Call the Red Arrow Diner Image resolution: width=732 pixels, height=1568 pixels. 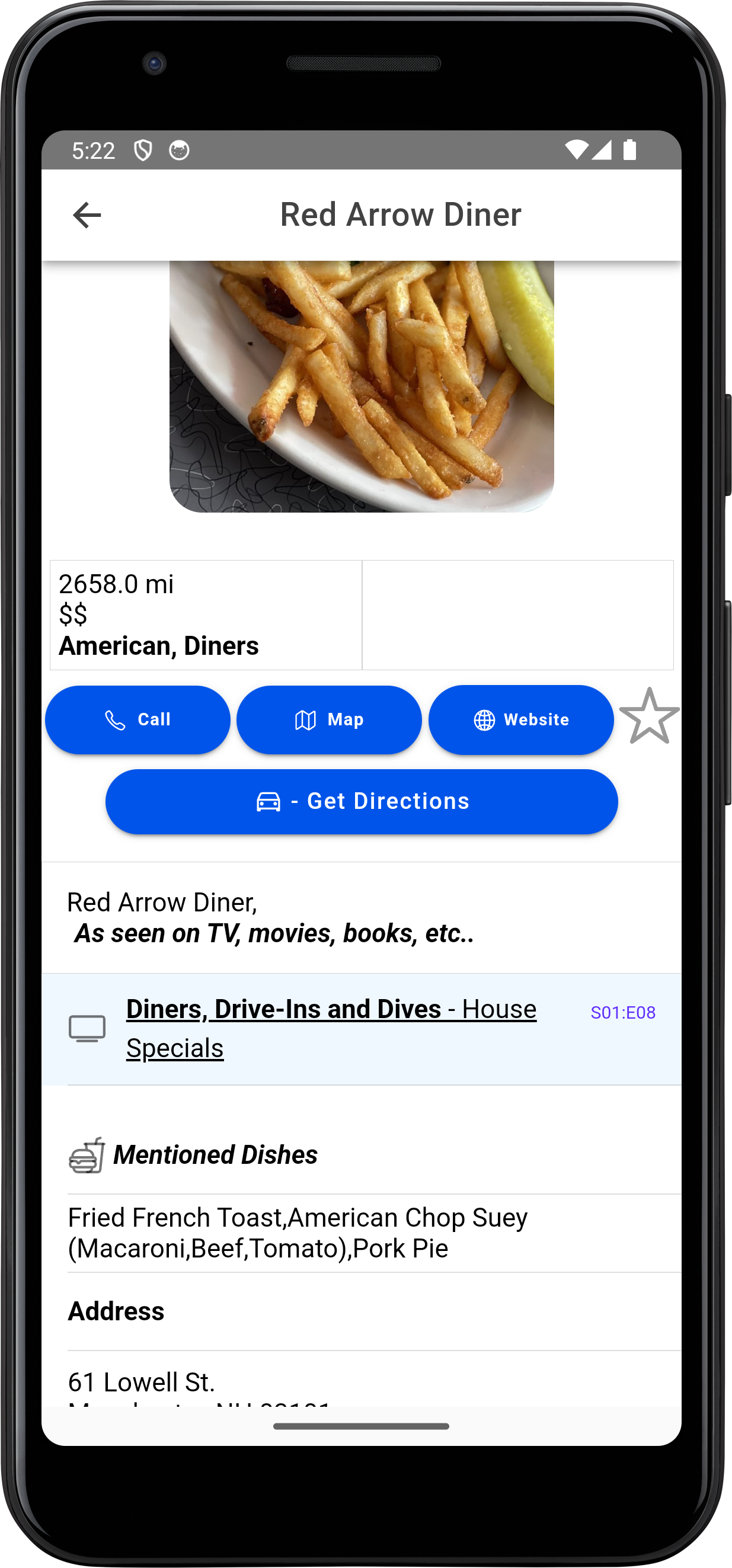pyautogui.click(x=138, y=719)
